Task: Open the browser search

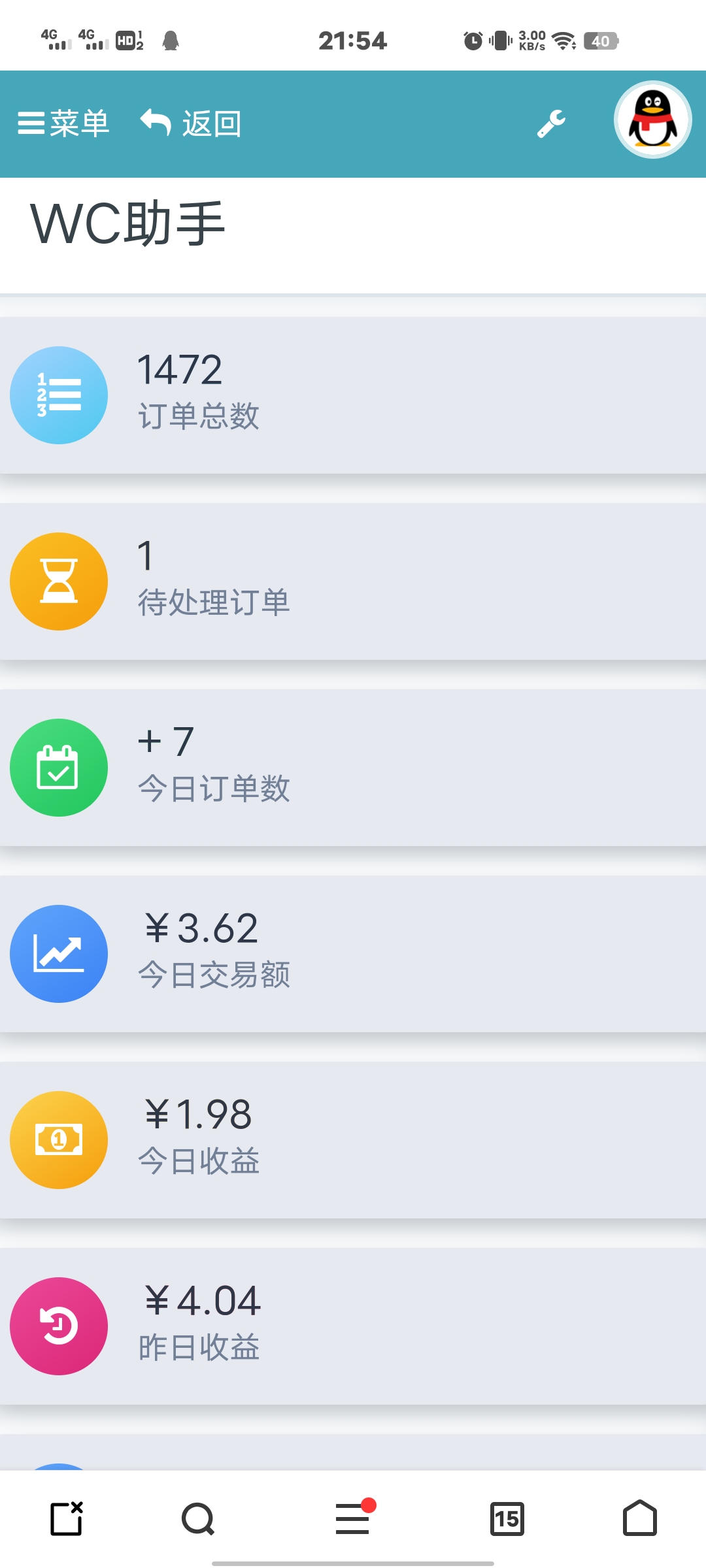Action: [198, 1518]
